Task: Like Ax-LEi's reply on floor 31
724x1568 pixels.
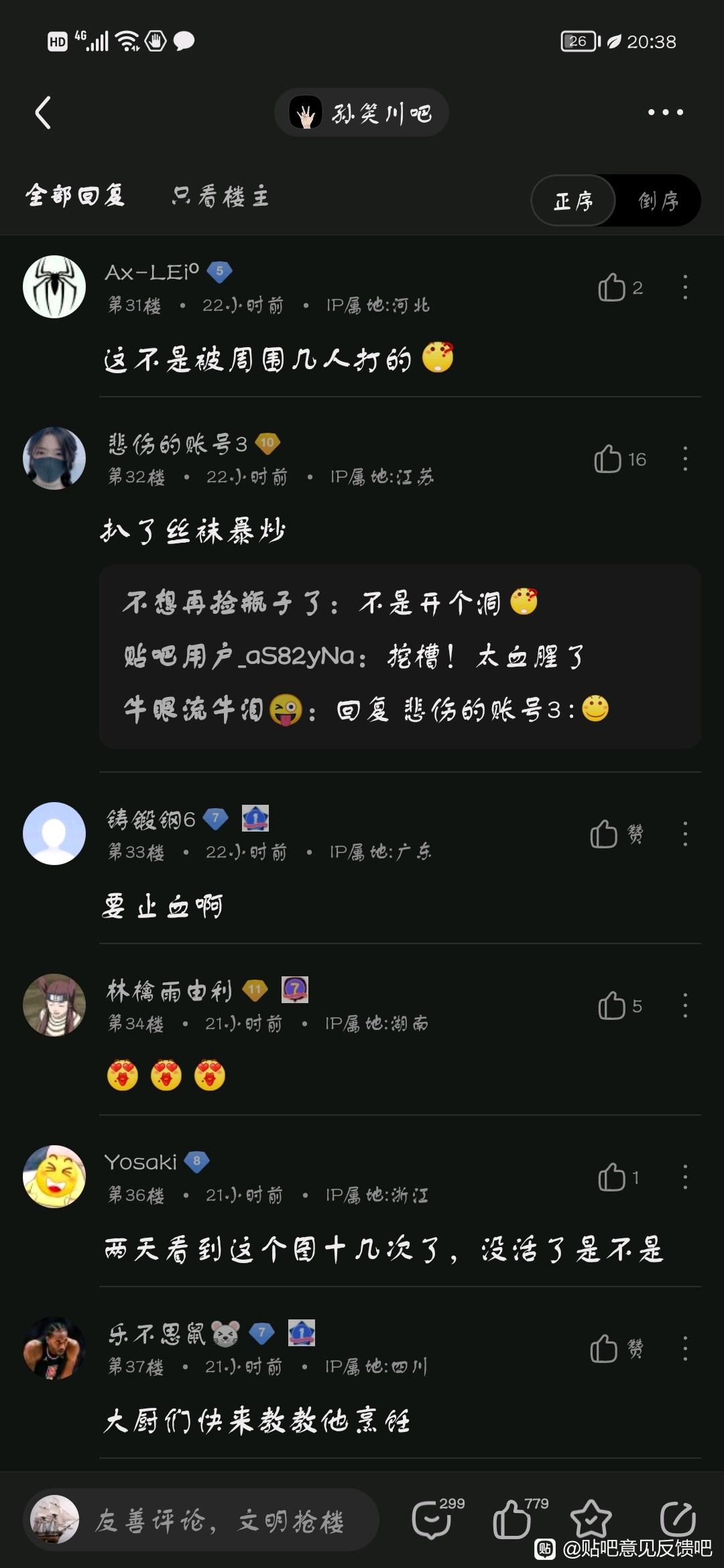Action: click(x=612, y=287)
